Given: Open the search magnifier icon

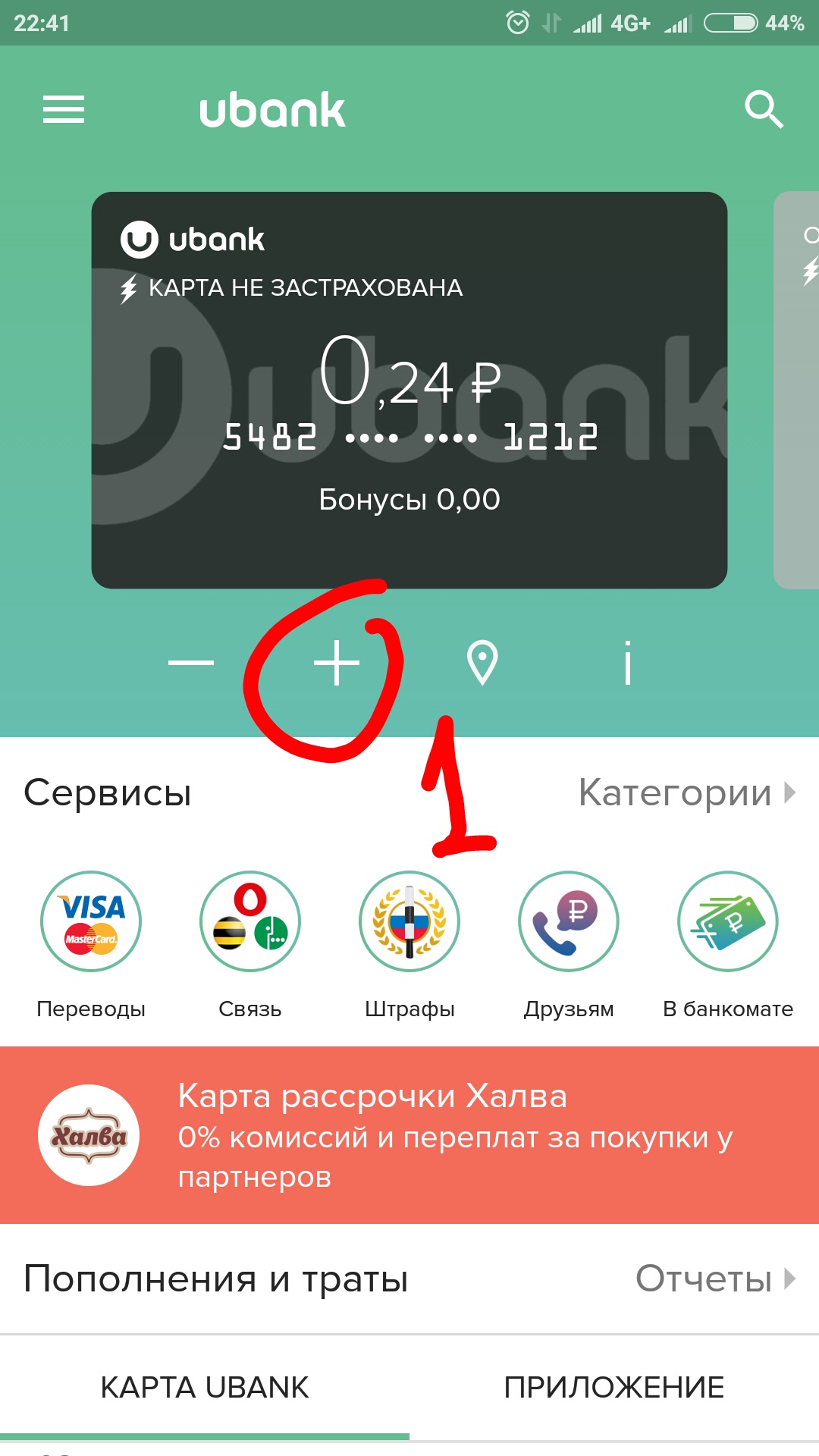Looking at the screenshot, I should pos(763,110).
